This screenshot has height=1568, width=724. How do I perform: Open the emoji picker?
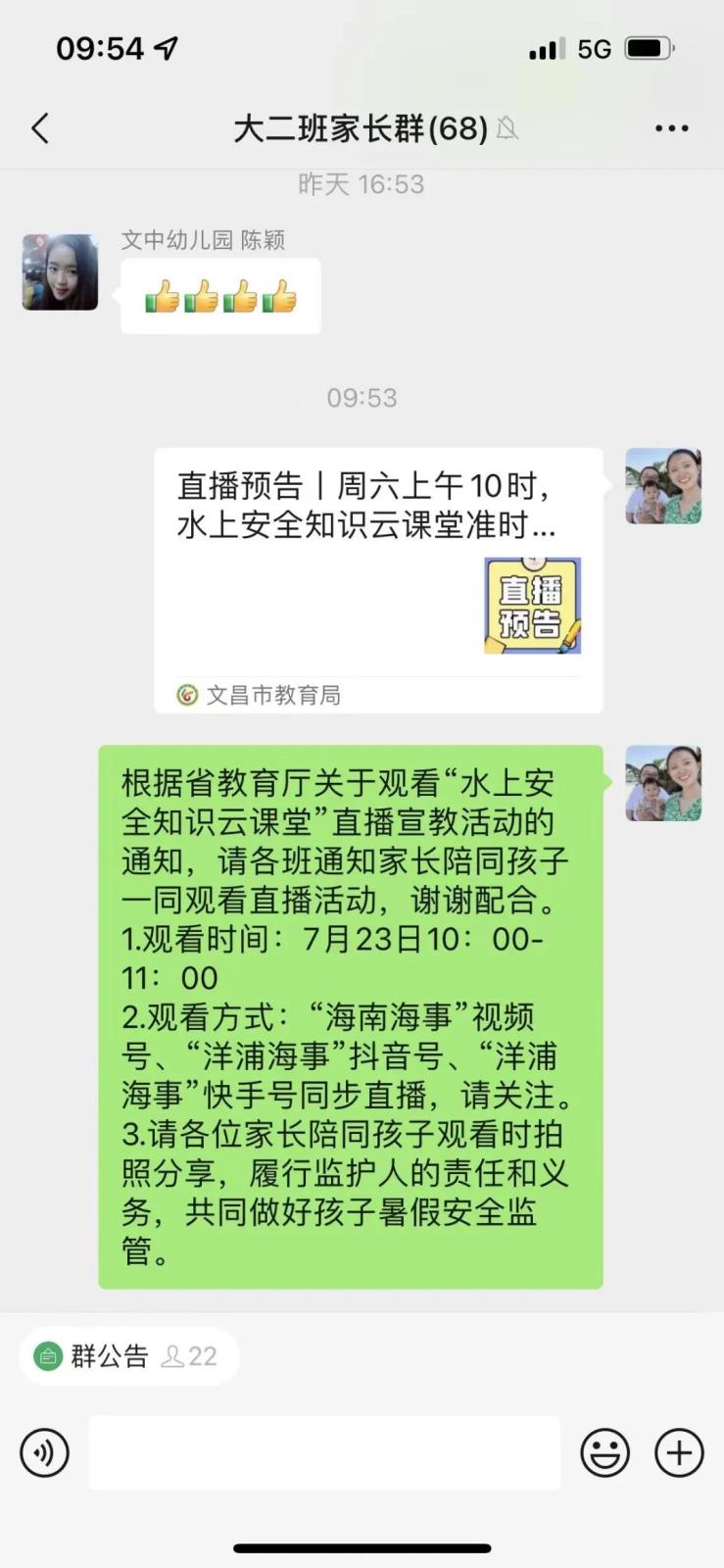click(604, 1452)
